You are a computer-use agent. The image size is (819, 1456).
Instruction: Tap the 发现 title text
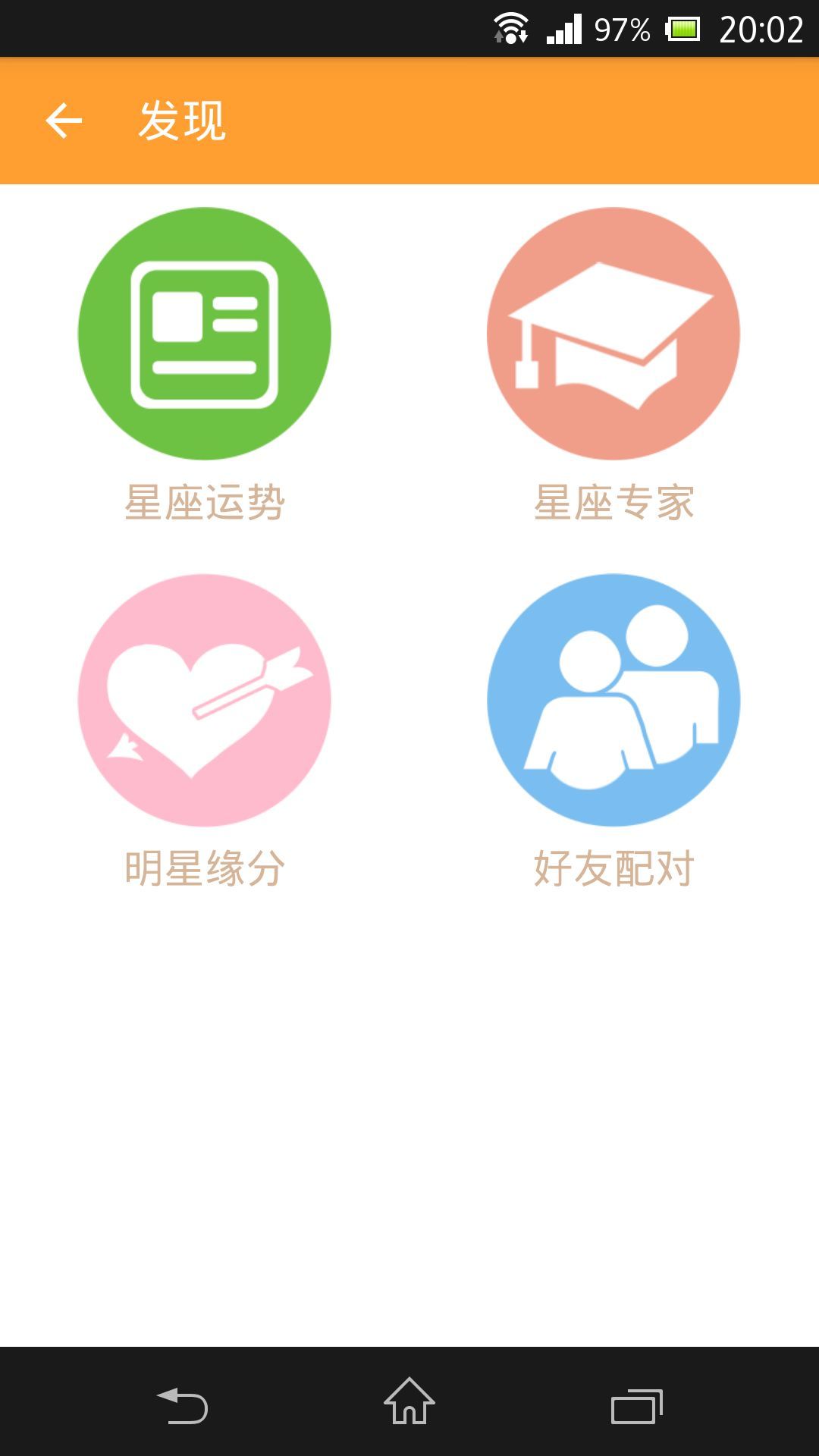pyautogui.click(x=180, y=120)
